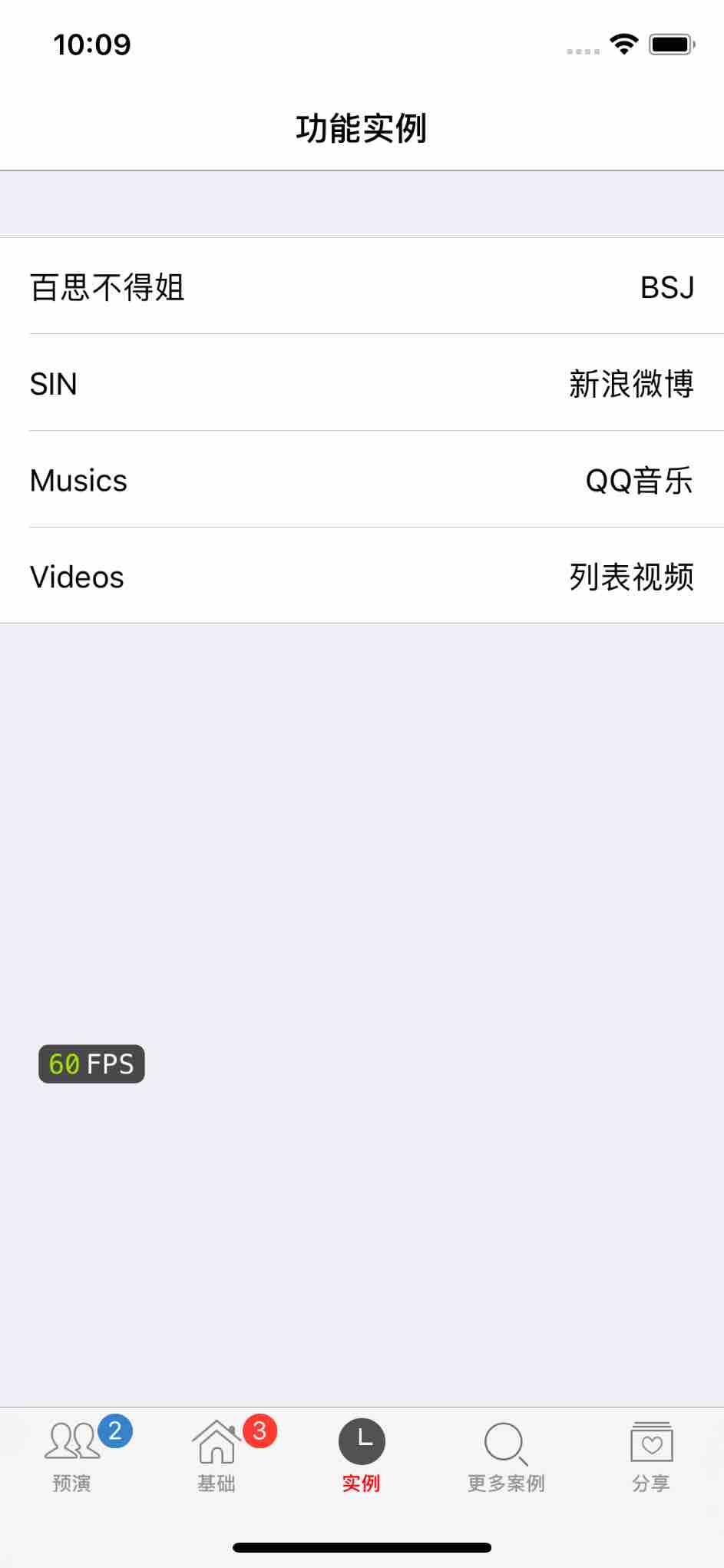This screenshot has width=724, height=1568.
Task: Switch to the 分享 tab
Action: coord(651,1454)
